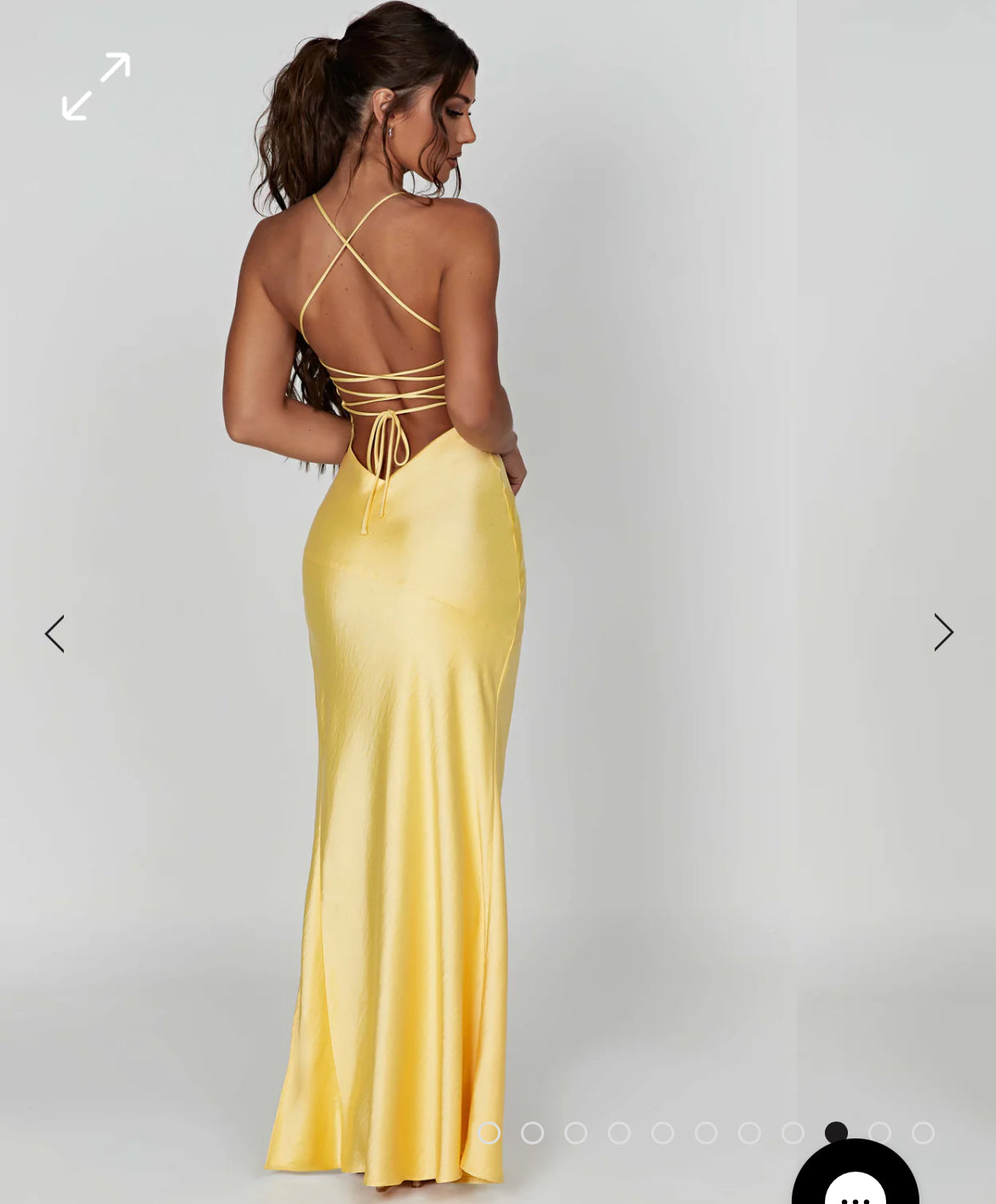Select the third pagination dot

[576, 1133]
